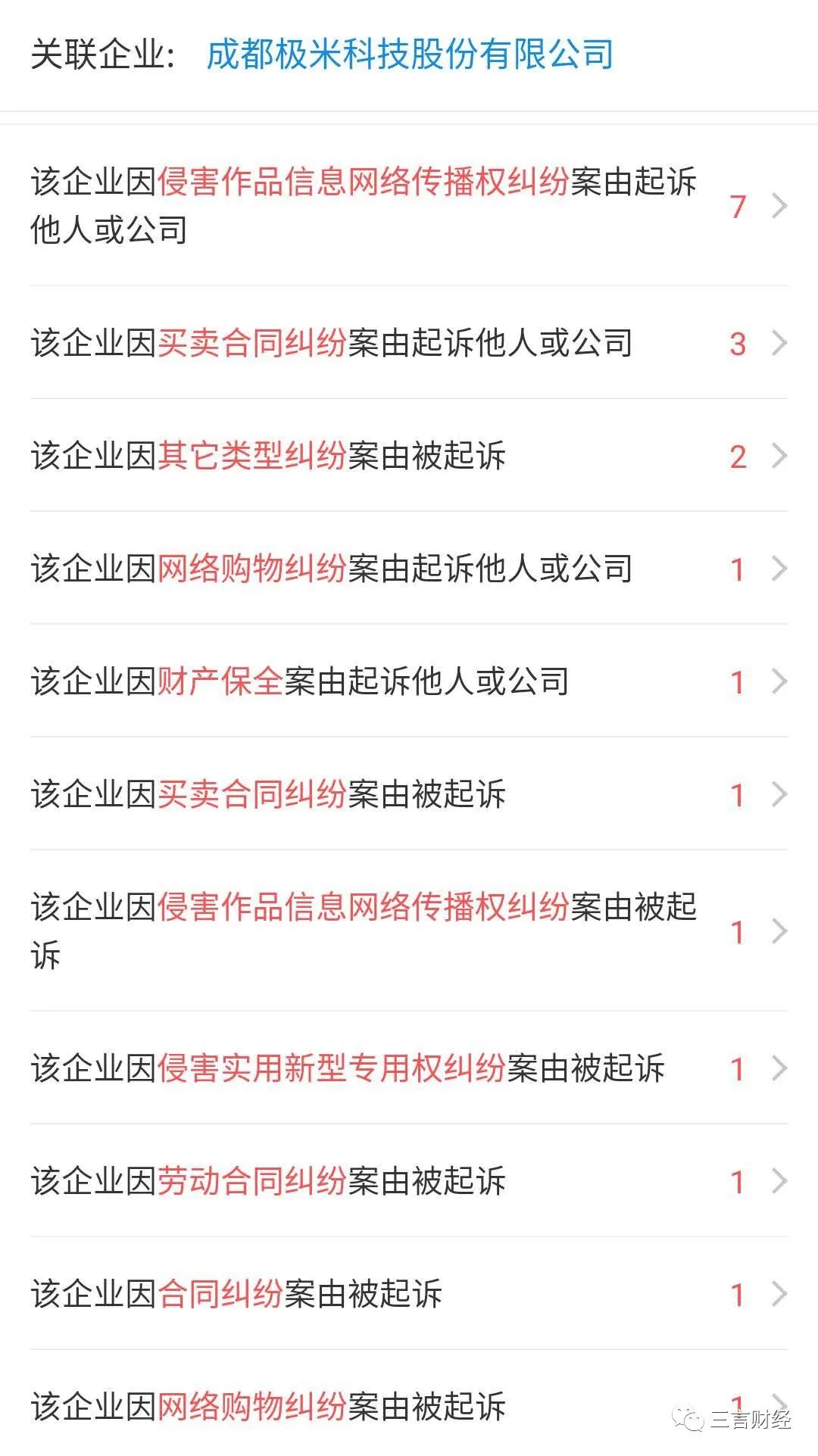Open the 成都极米科技股份有限公司 company link
818x1456 pixels.
[409, 55]
